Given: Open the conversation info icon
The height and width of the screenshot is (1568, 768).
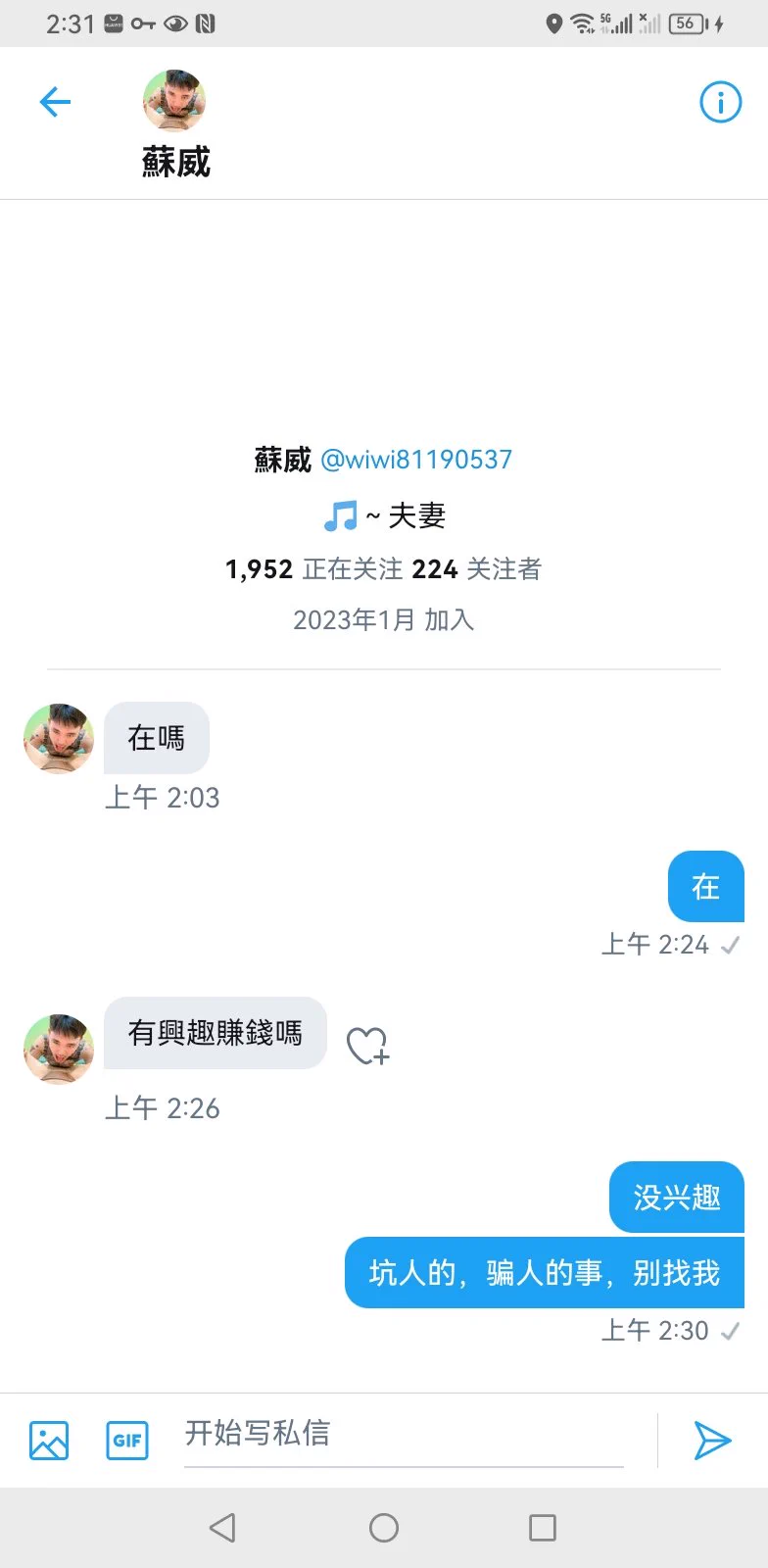Looking at the screenshot, I should 720,102.
